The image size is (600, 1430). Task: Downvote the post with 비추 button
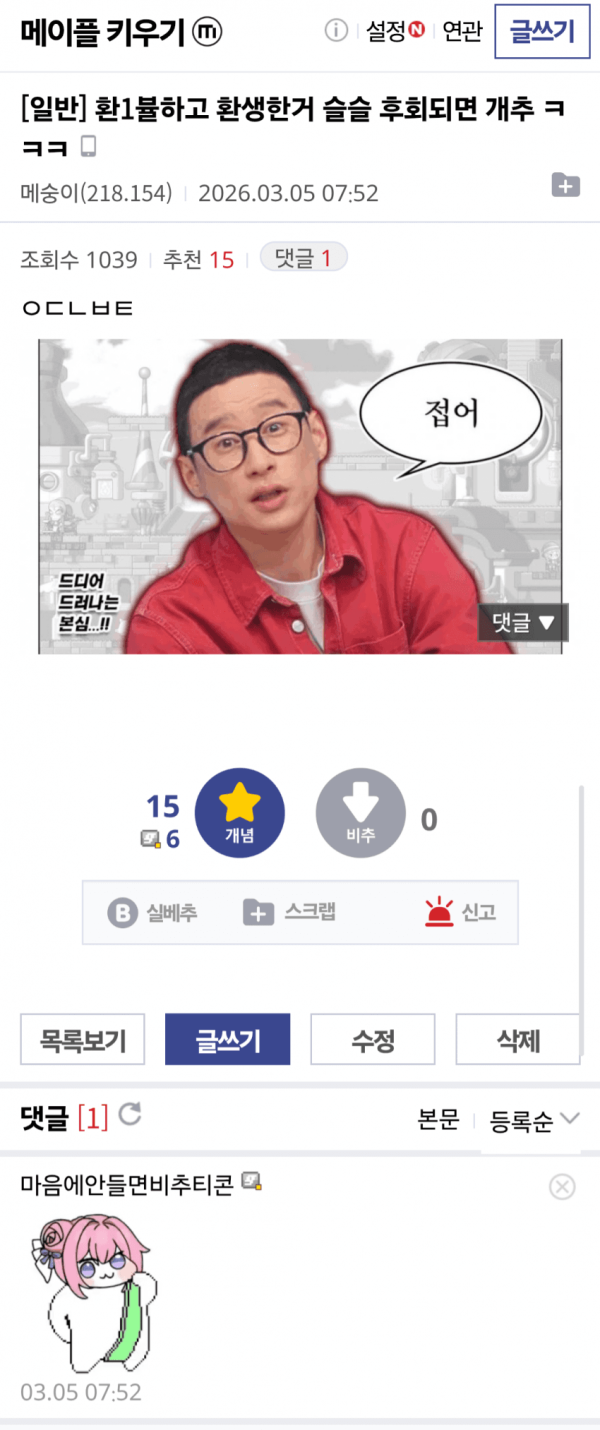point(360,814)
